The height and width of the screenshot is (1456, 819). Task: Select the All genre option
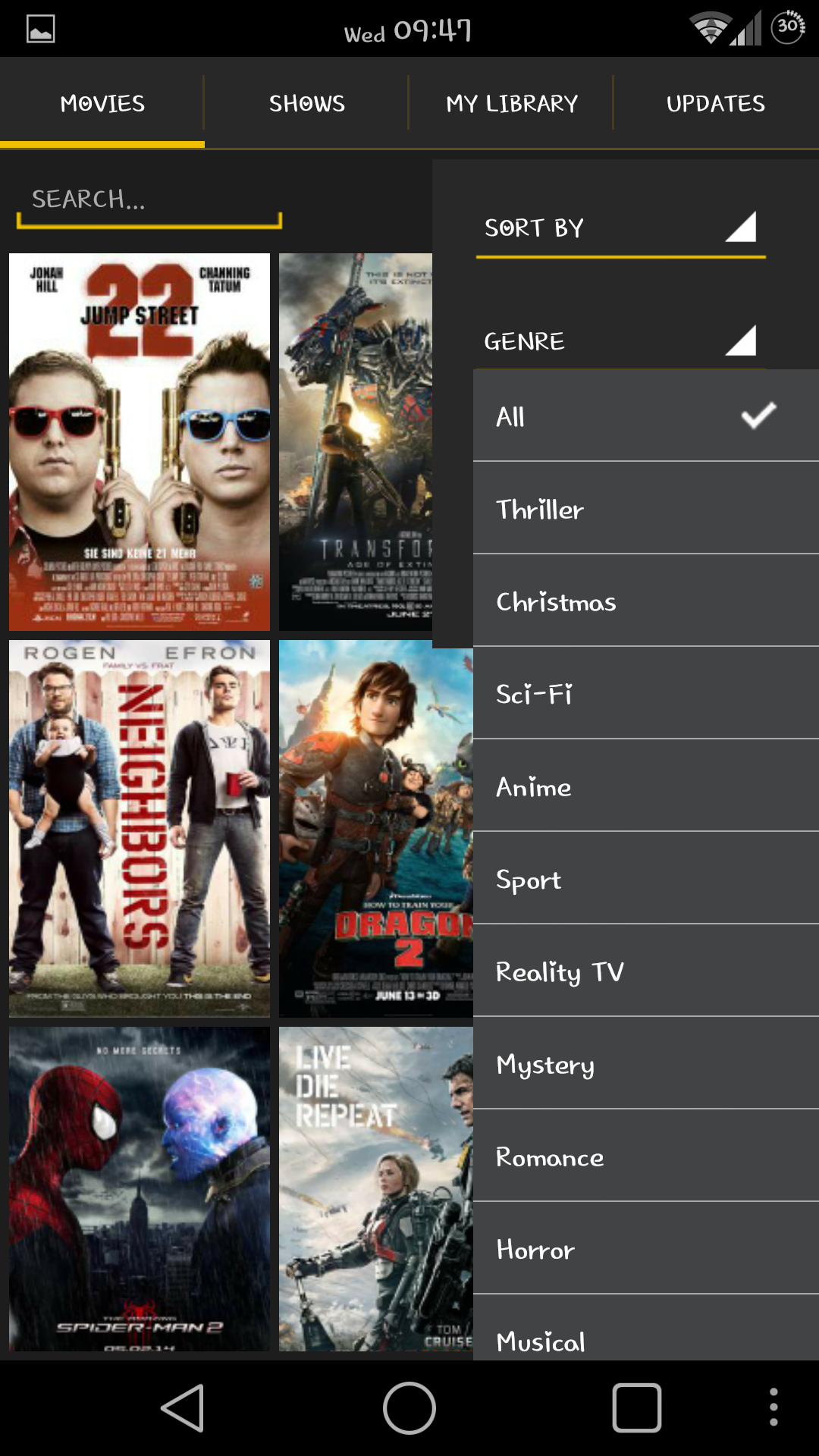(646, 416)
